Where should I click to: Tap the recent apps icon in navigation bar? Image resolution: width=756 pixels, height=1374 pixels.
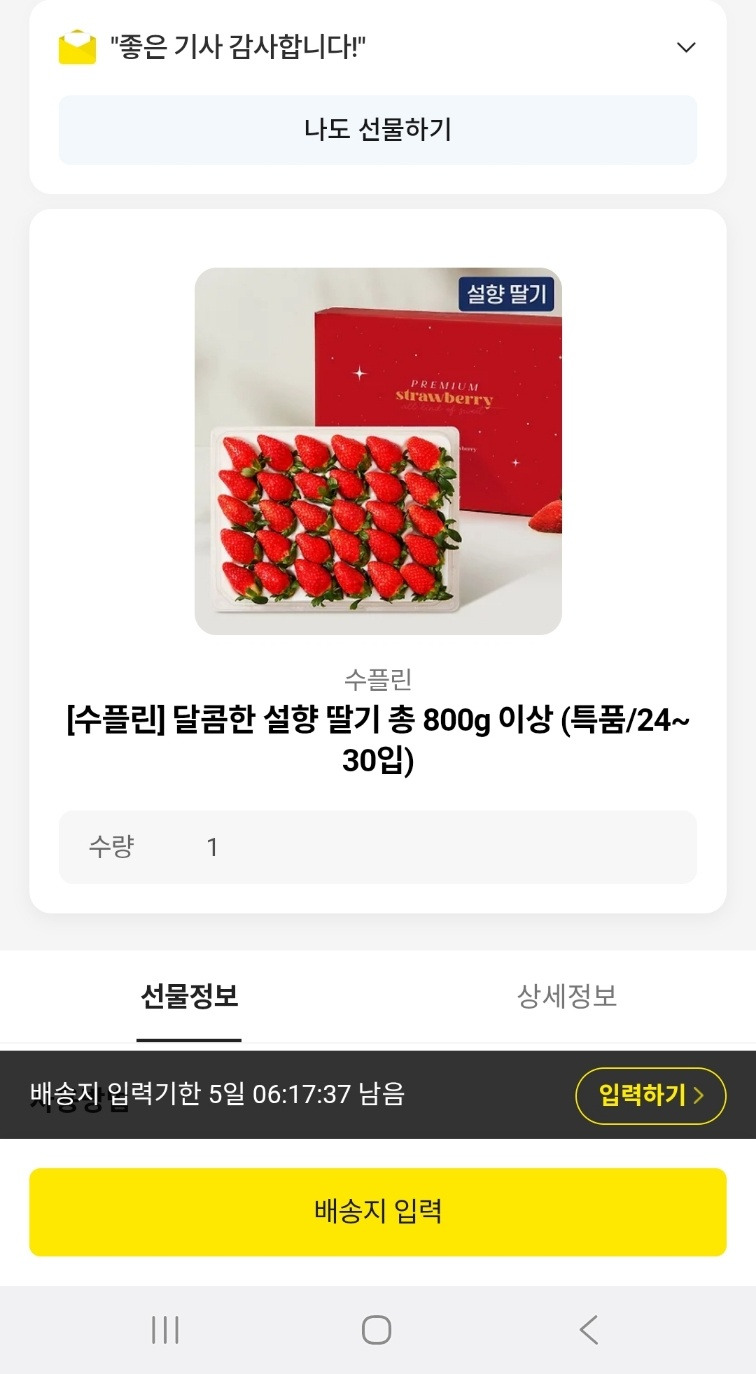[164, 1330]
